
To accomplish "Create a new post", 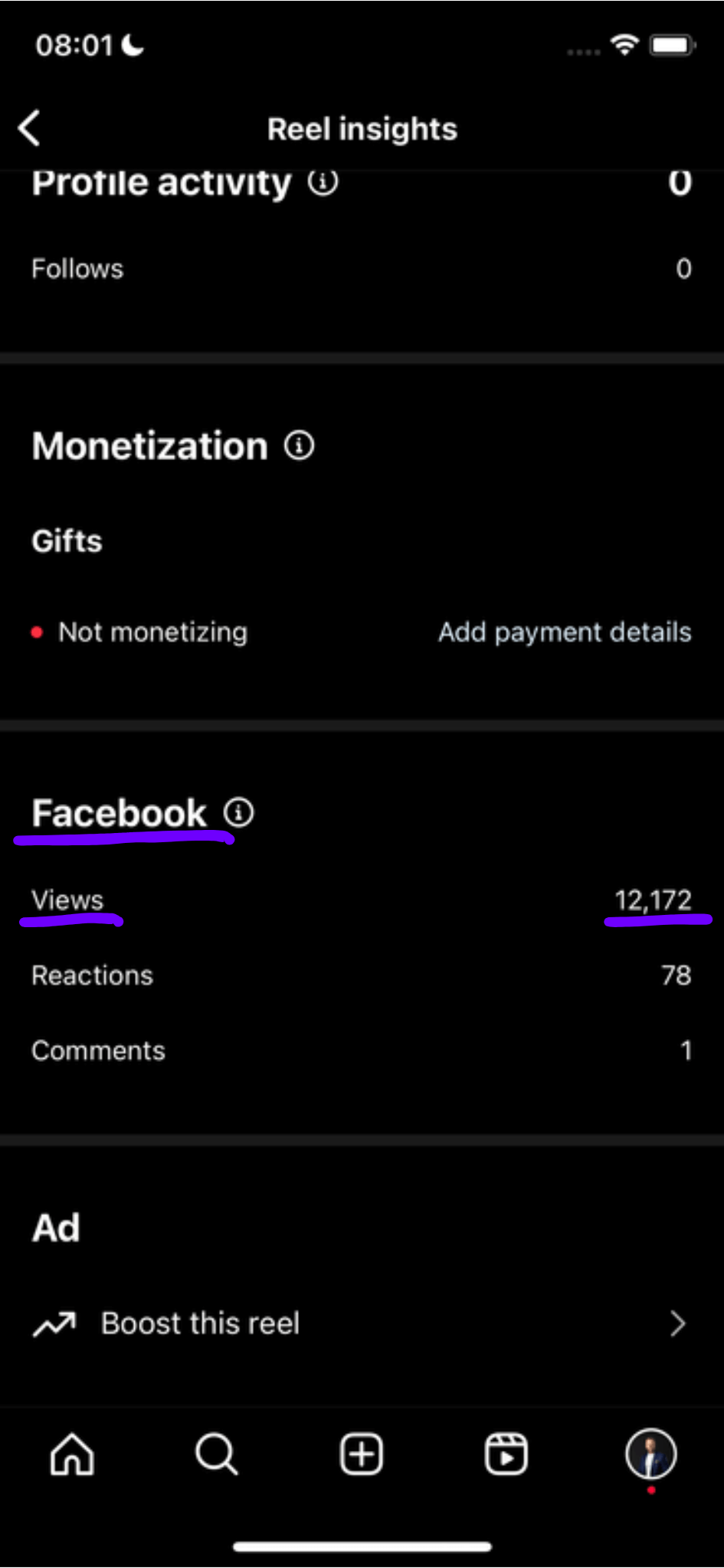I will [x=362, y=1454].
